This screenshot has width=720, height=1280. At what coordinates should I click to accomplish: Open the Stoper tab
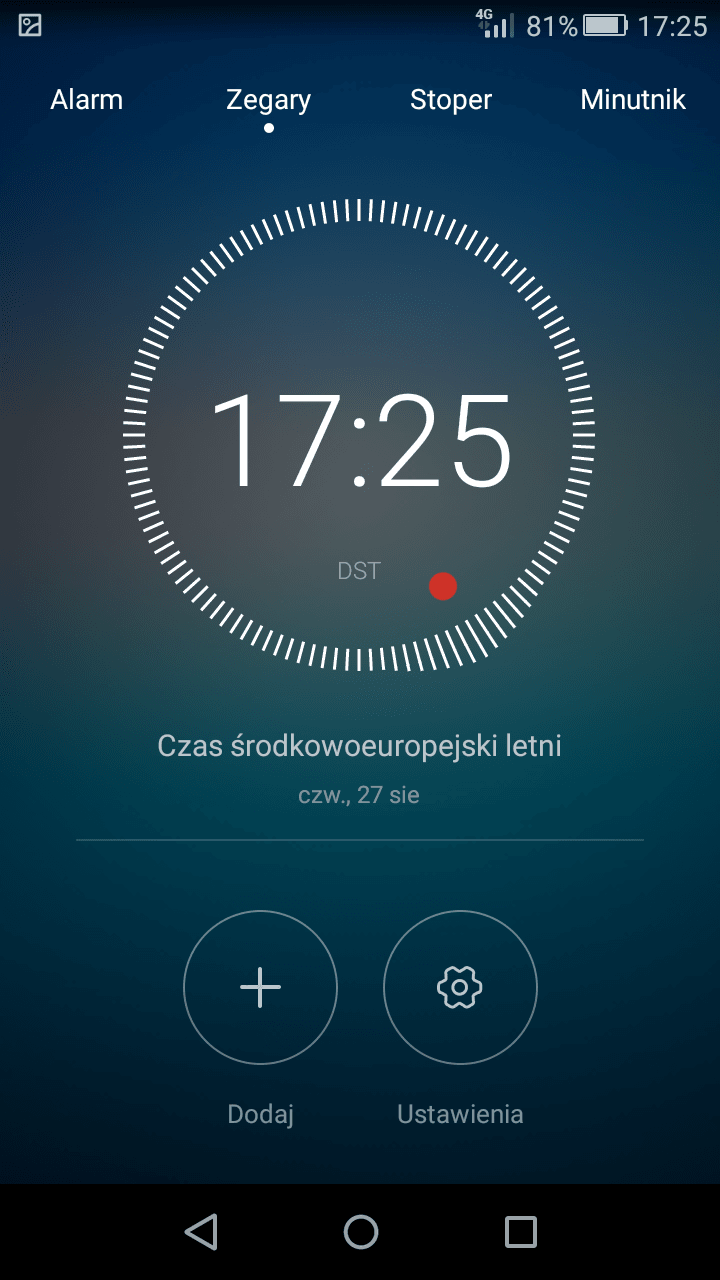click(451, 100)
